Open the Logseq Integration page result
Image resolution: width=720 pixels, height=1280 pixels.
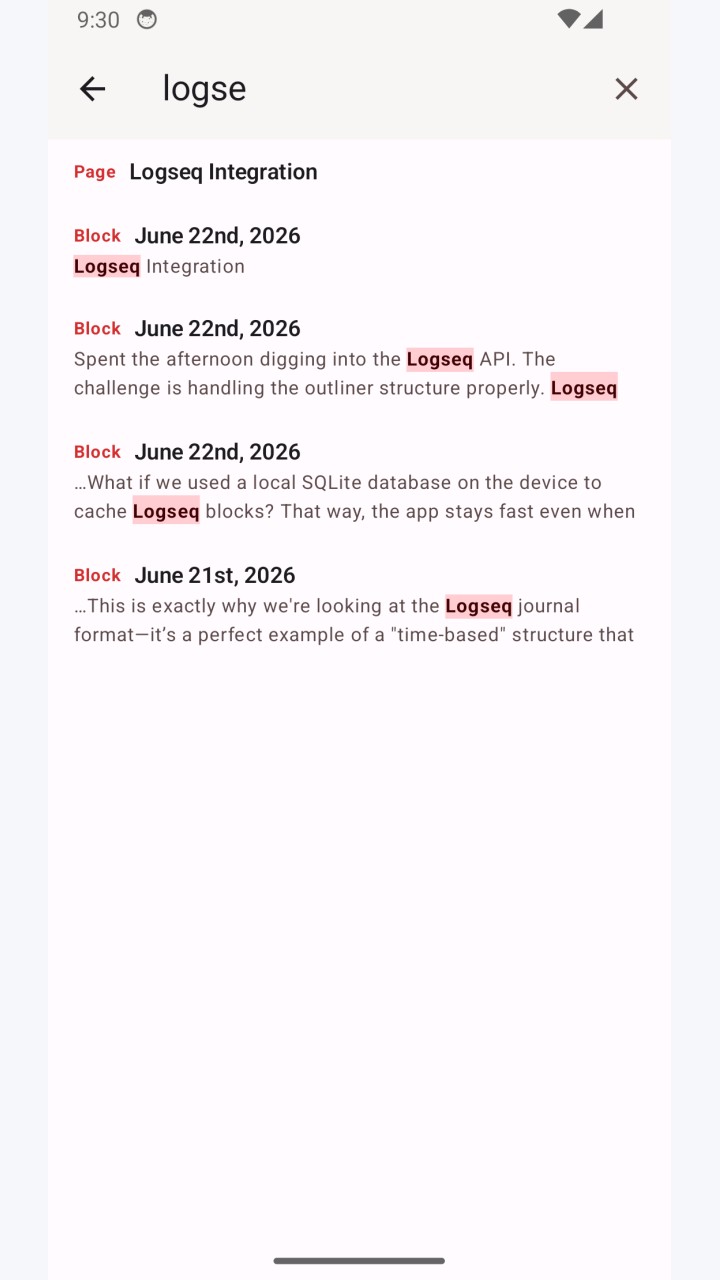(359, 172)
